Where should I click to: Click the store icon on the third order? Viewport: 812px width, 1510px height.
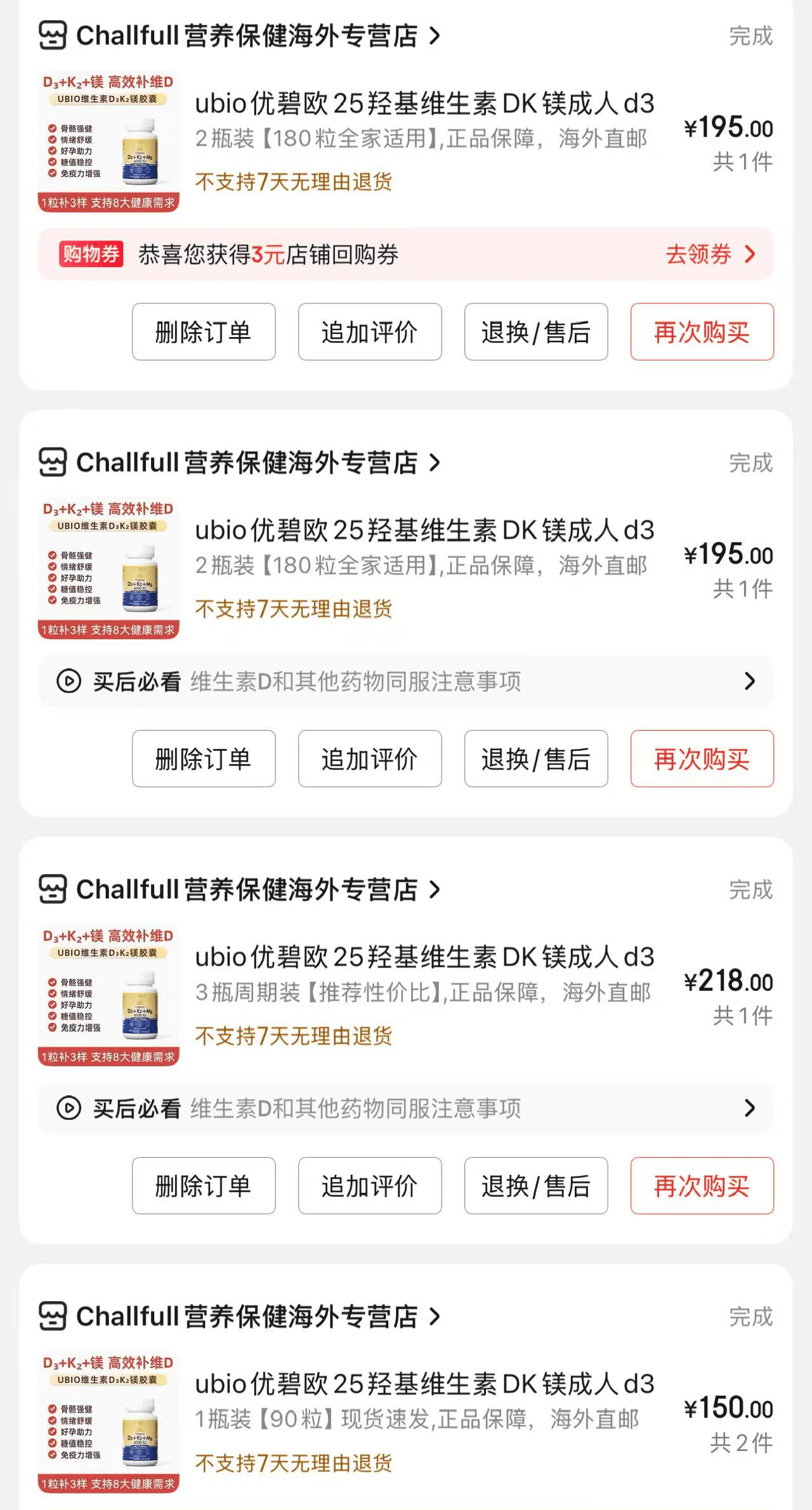coord(53,890)
